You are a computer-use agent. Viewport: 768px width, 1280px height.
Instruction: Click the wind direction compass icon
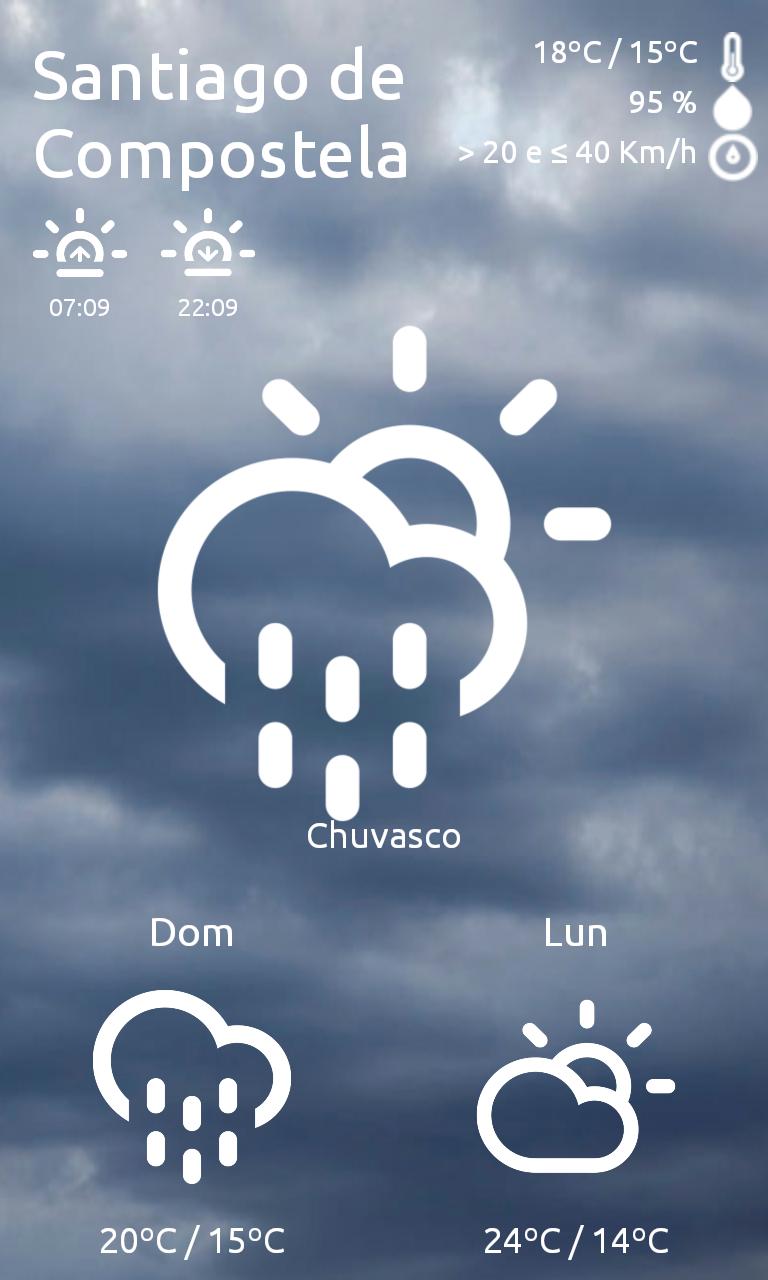pos(733,156)
